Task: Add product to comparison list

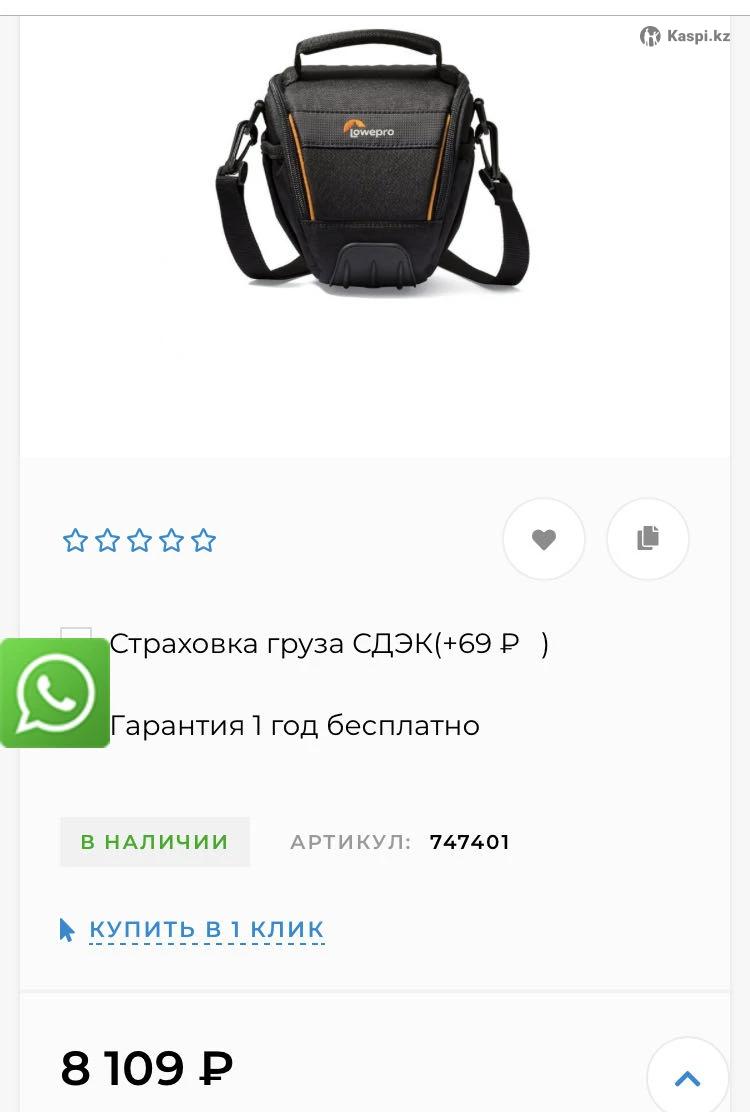Action: point(648,539)
